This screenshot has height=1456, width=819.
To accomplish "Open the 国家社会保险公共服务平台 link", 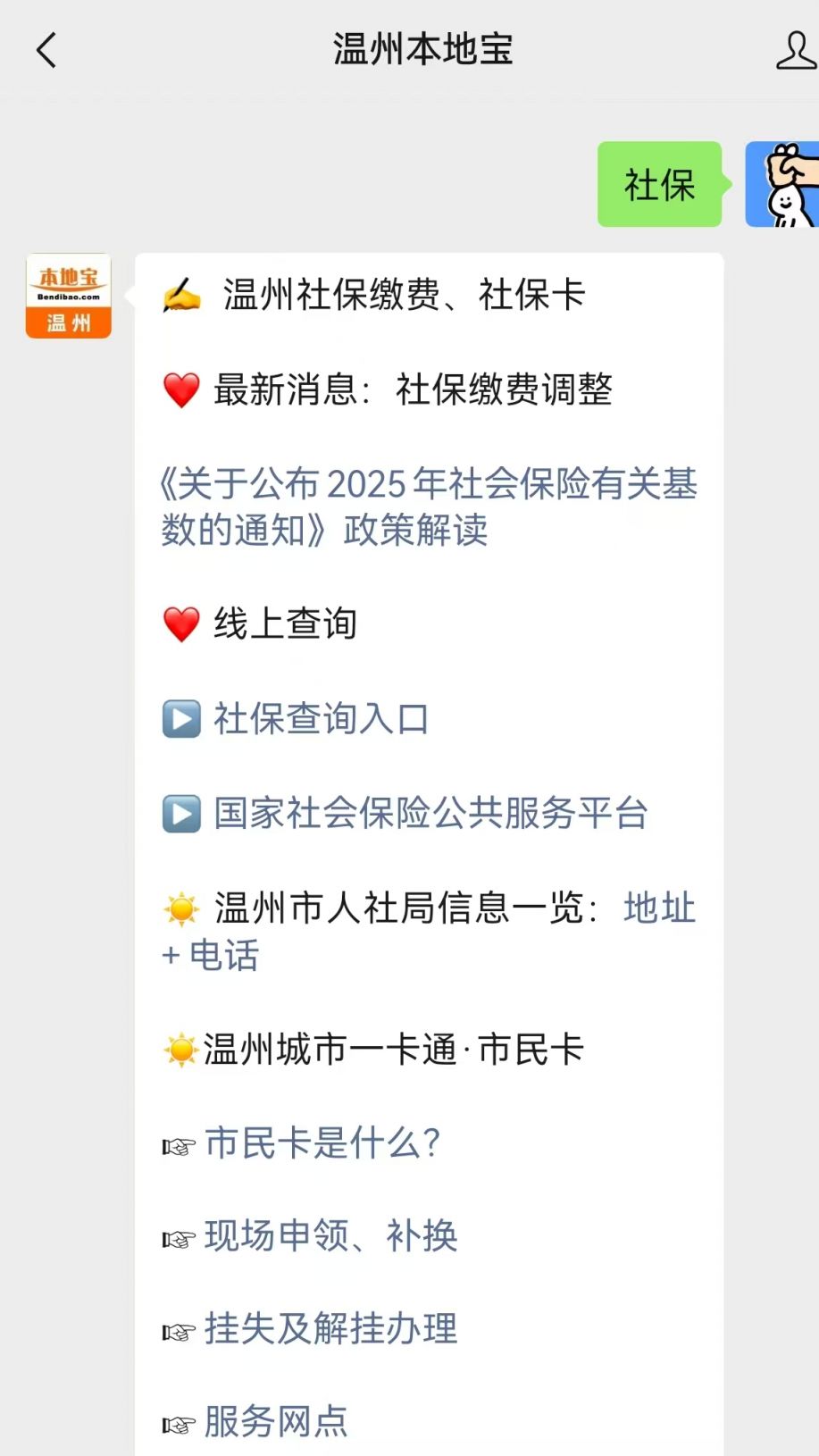I will (430, 814).
